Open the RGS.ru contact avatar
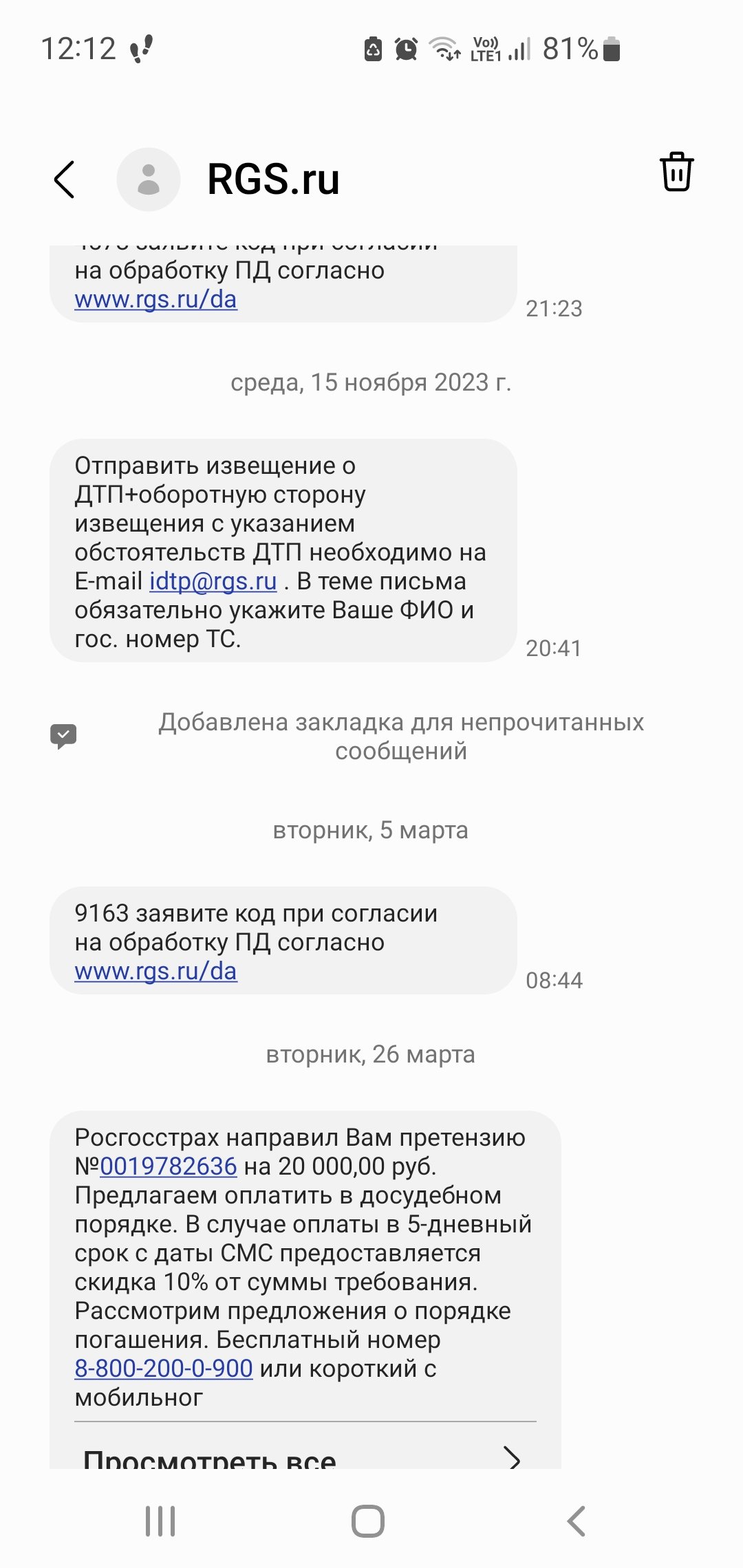The width and height of the screenshot is (743, 1568). (x=149, y=179)
